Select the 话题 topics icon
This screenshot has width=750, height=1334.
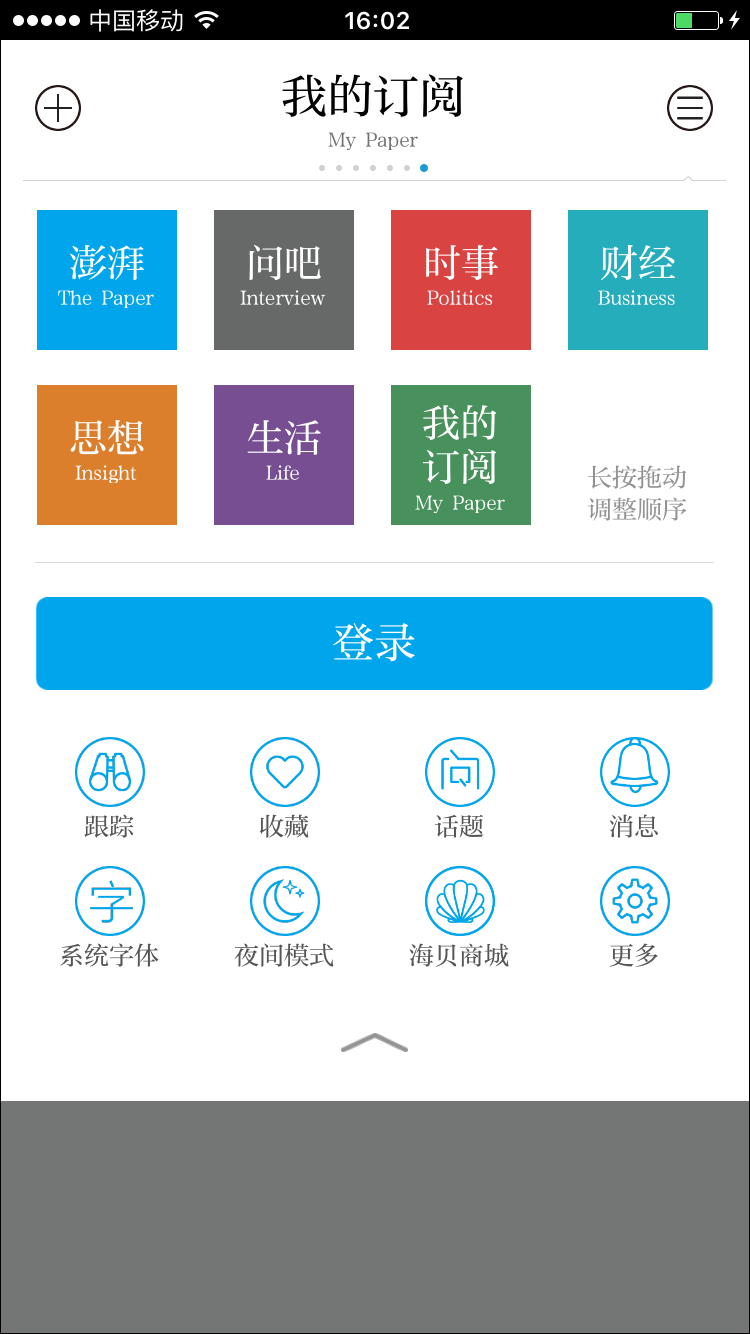(x=459, y=771)
